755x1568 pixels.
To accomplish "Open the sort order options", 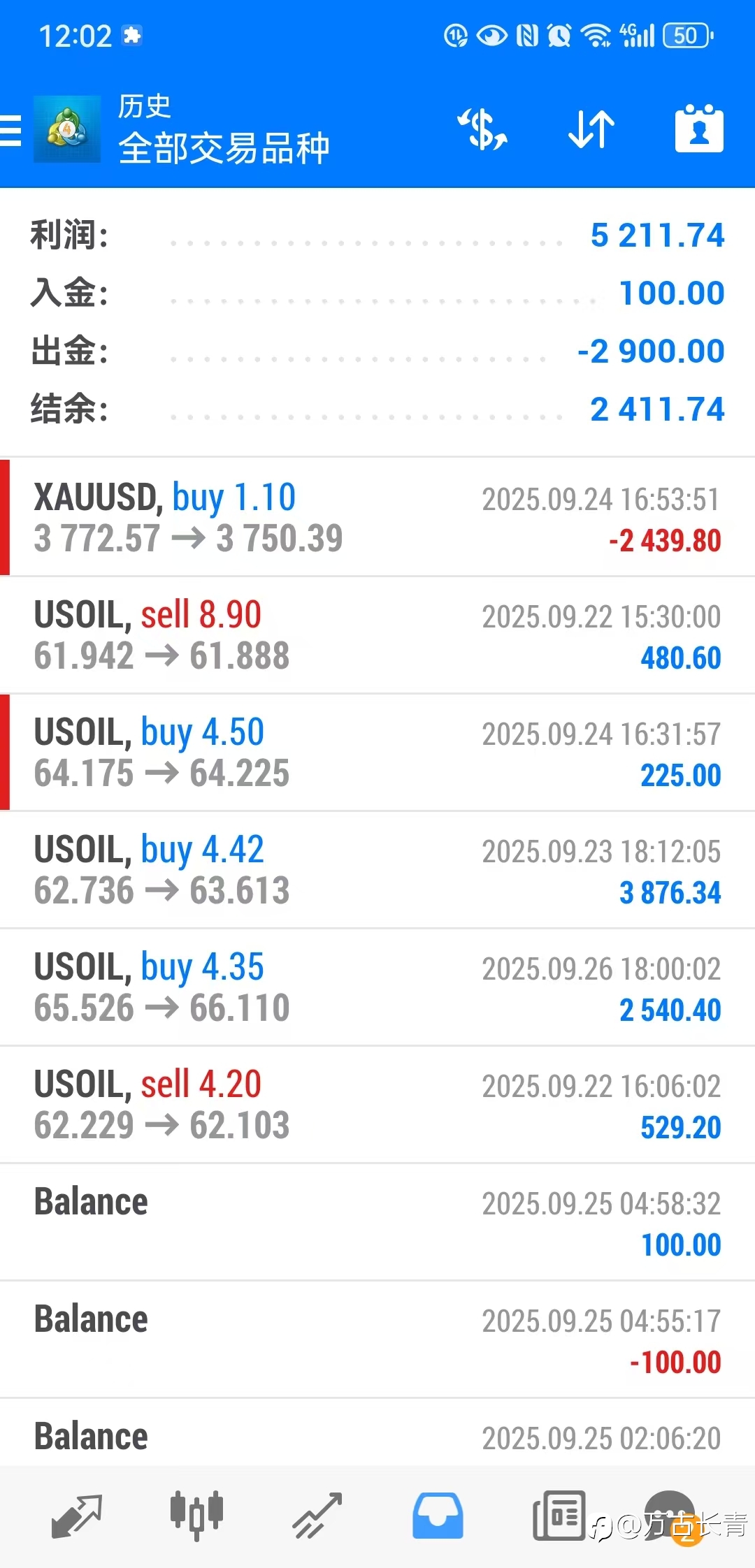I will [x=591, y=130].
